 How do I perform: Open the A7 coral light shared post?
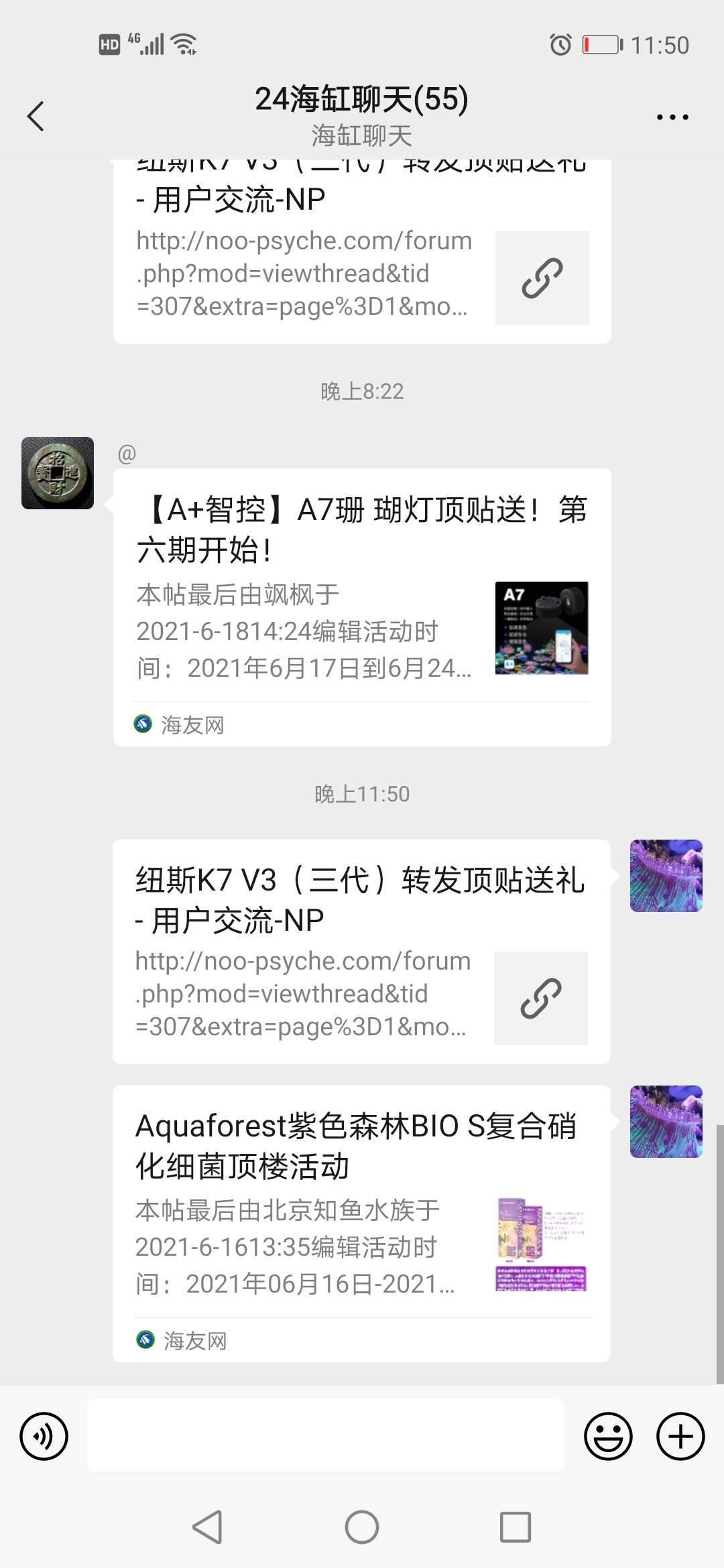[362, 606]
